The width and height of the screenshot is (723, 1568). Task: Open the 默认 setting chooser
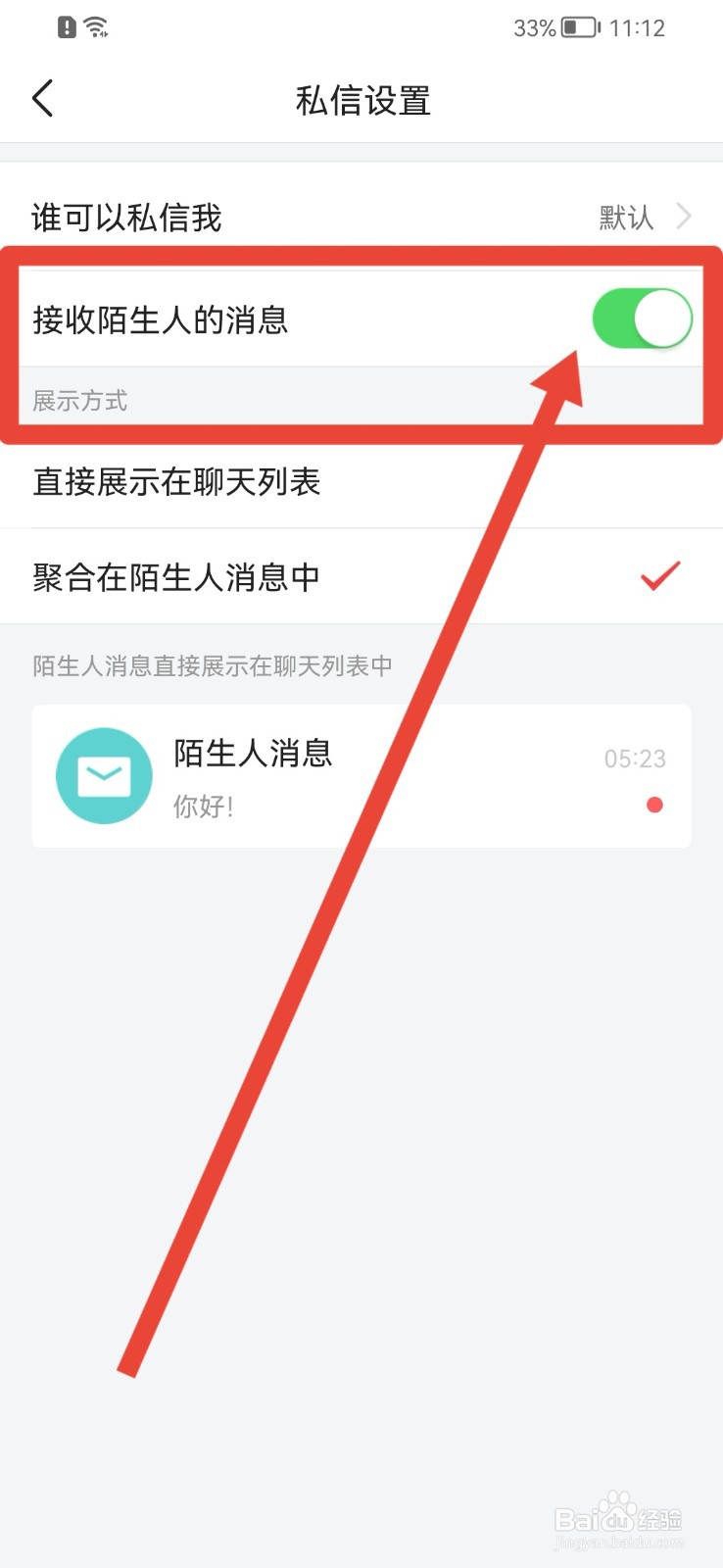627,217
